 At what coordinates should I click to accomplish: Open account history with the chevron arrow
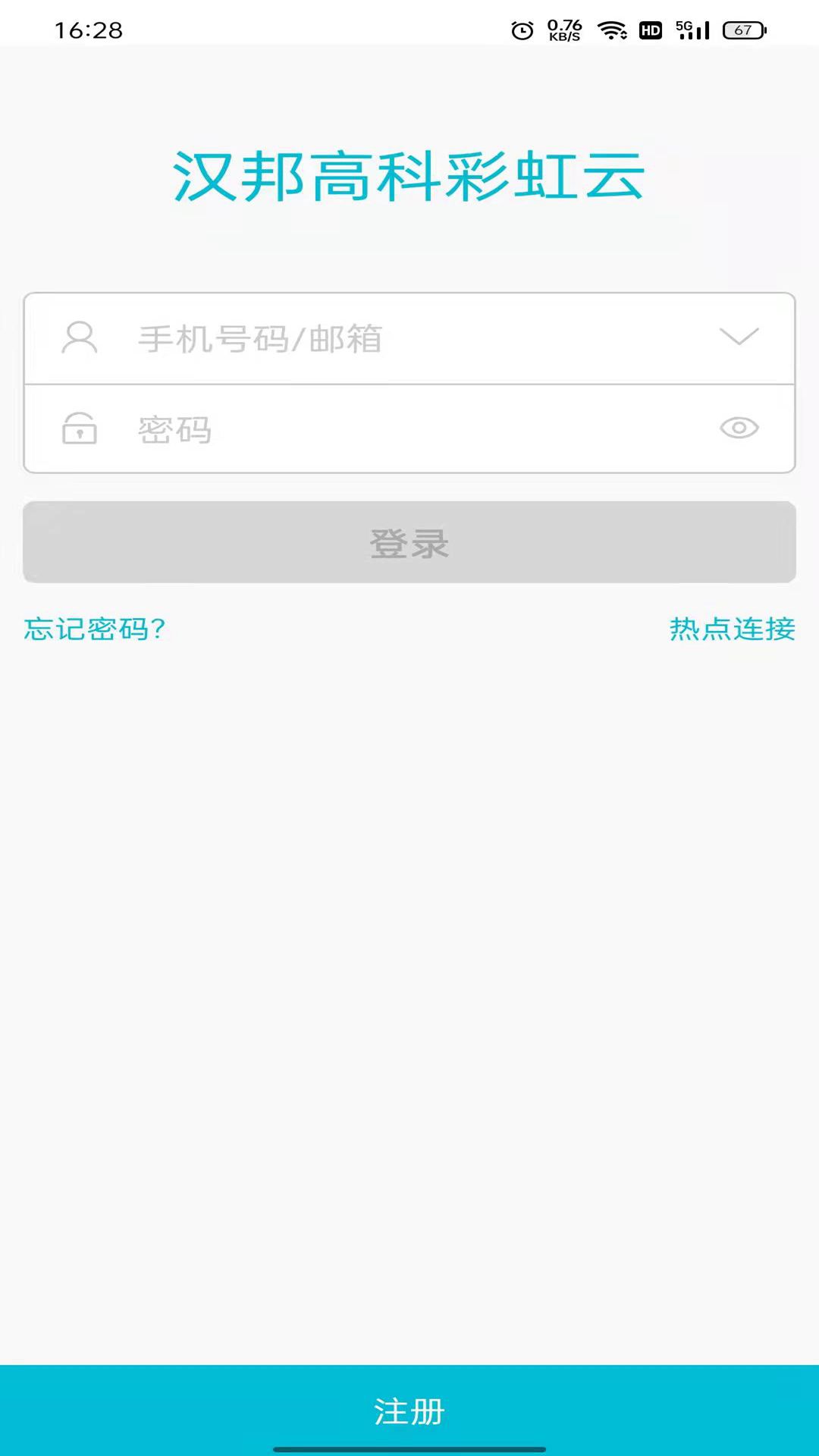(739, 338)
